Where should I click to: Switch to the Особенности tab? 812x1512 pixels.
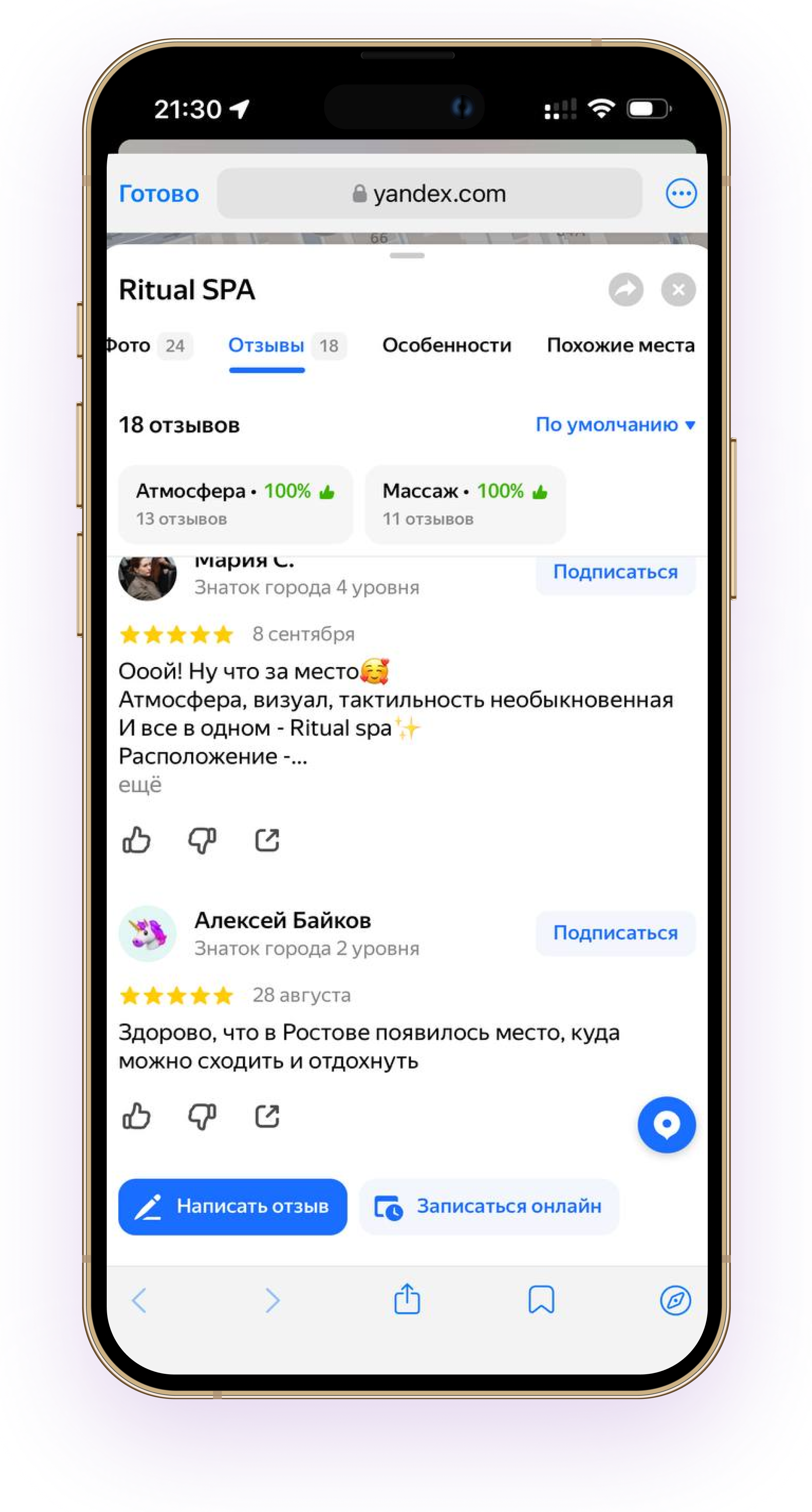[x=447, y=345]
